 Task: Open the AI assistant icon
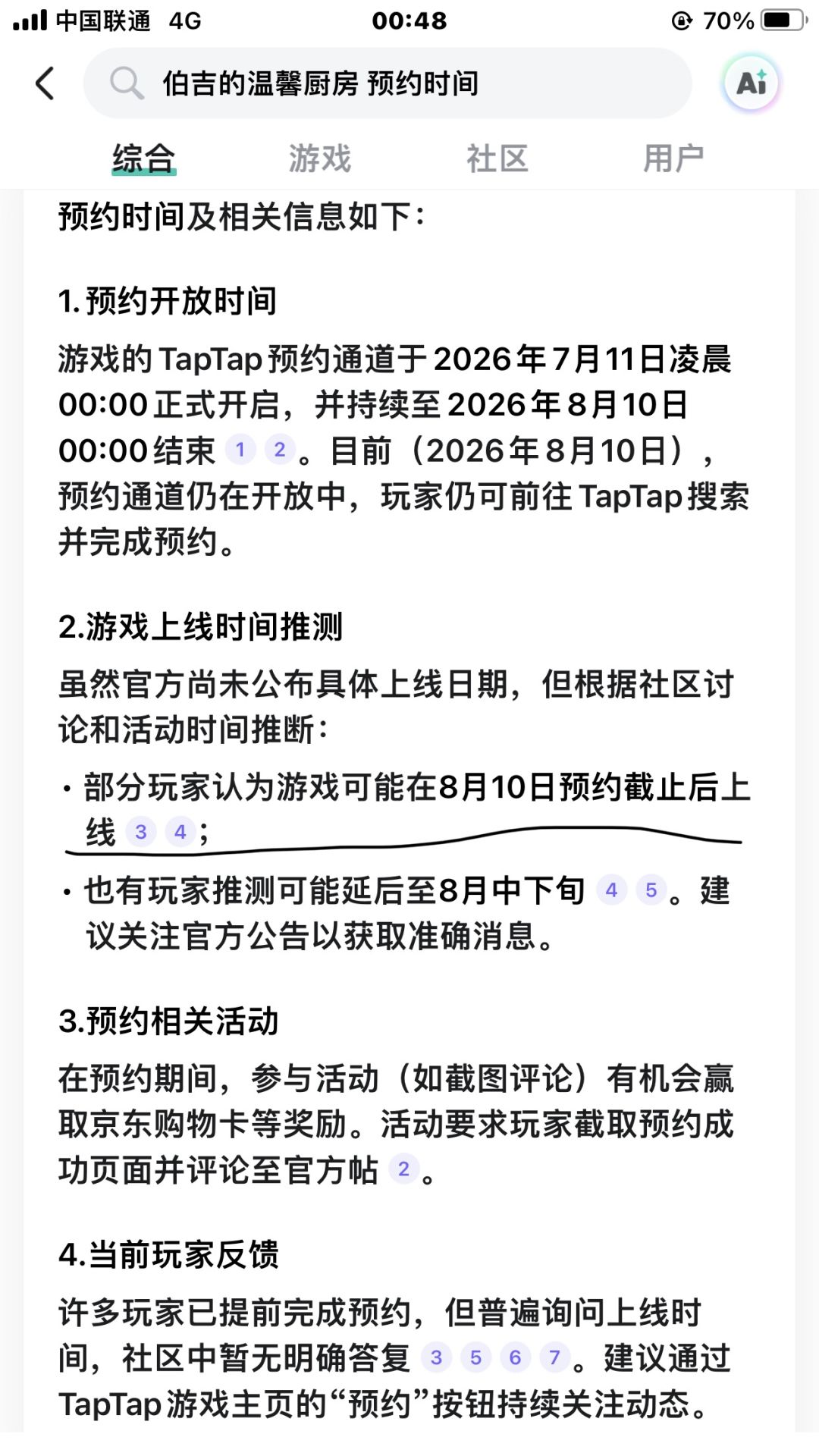[x=751, y=83]
